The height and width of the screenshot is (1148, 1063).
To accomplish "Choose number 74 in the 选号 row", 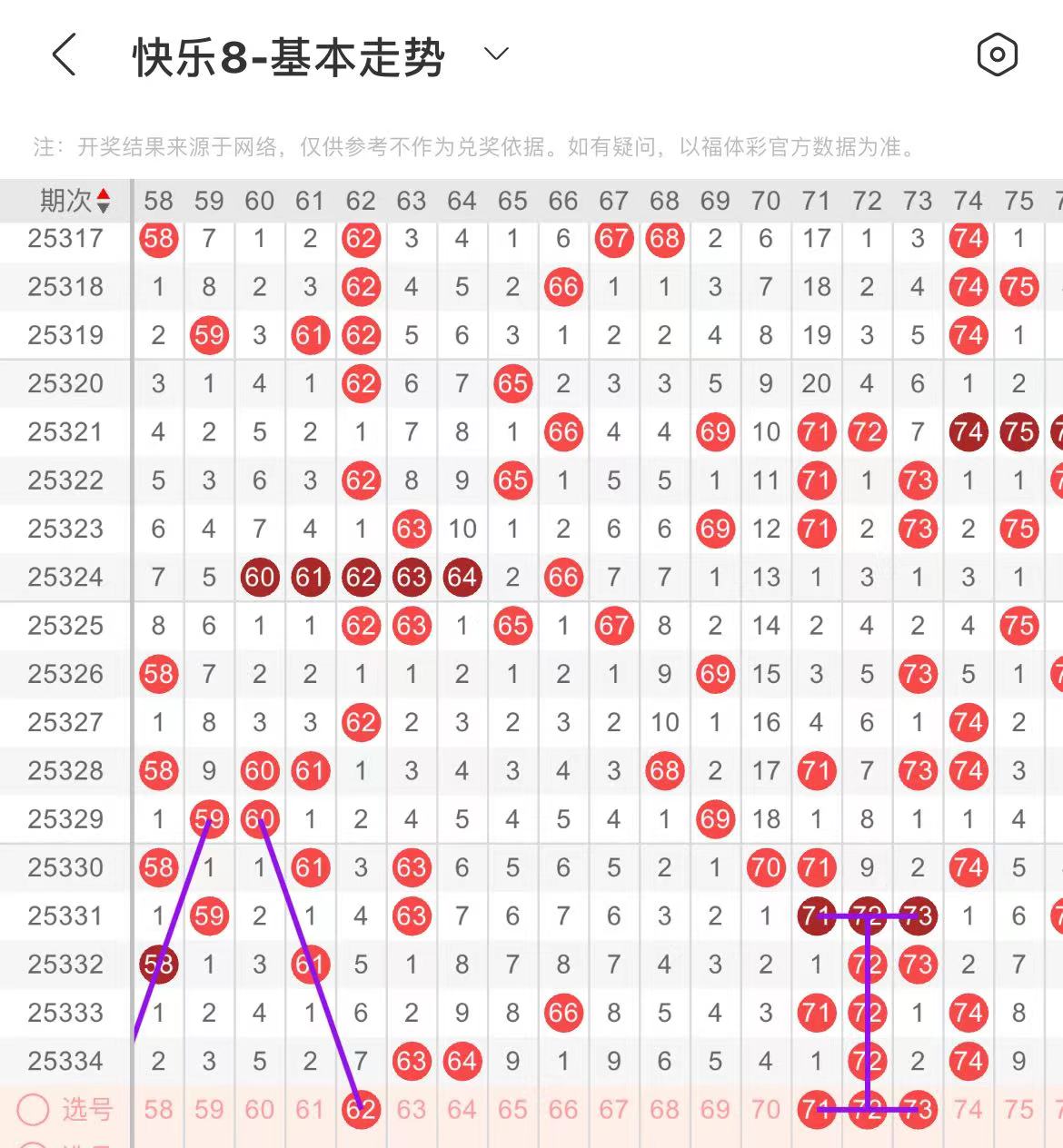I will click(x=969, y=1109).
